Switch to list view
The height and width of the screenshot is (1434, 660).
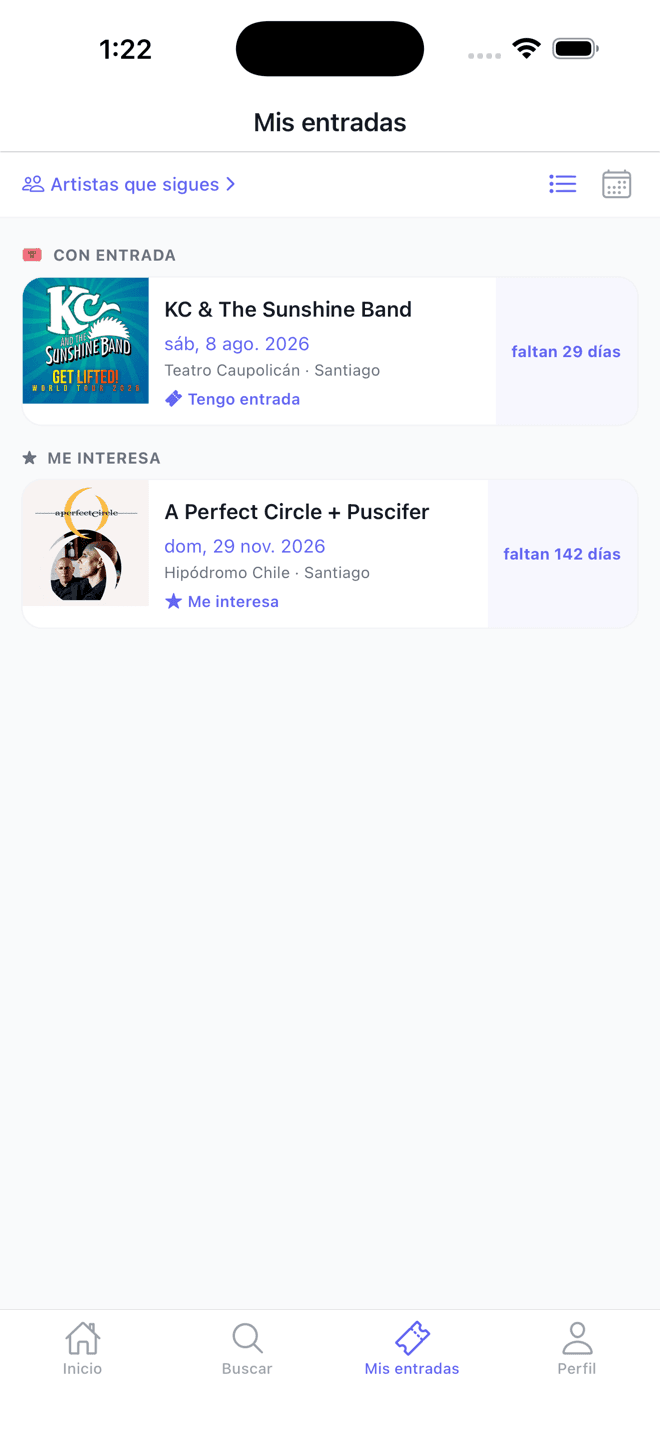coord(563,184)
